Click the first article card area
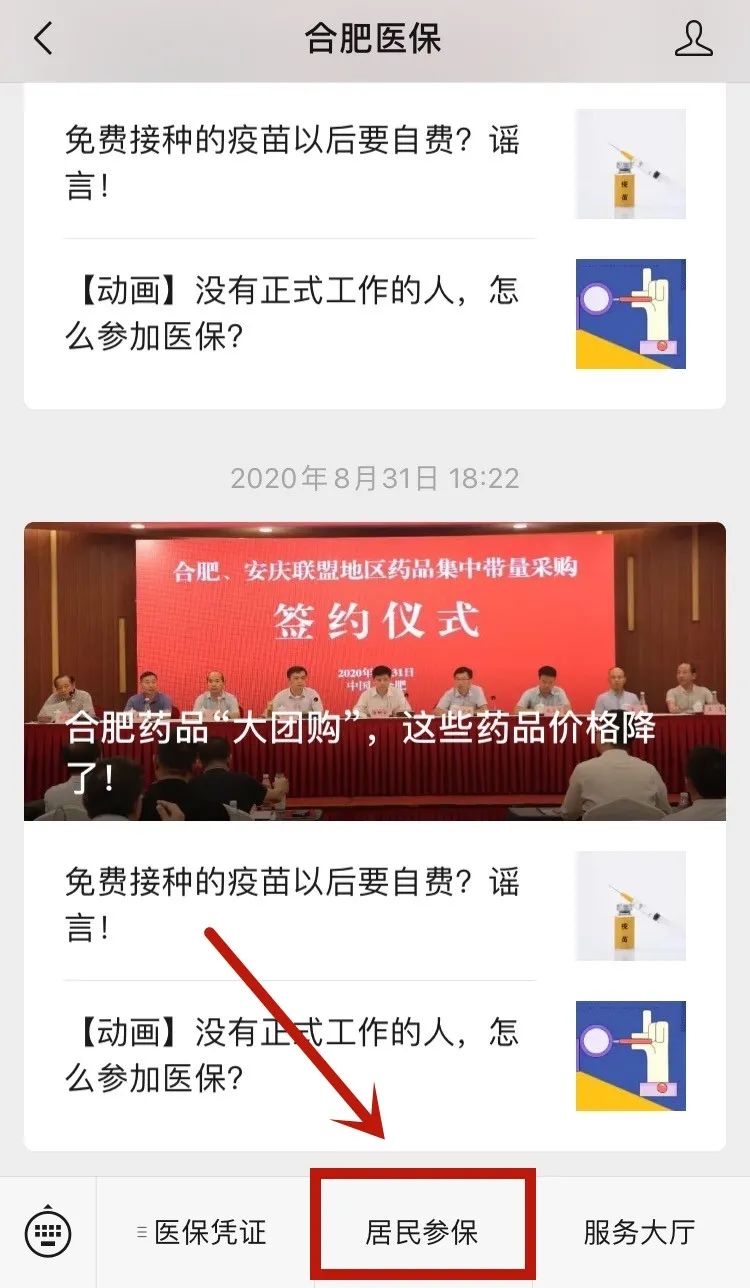This screenshot has height=1288, width=750. pyautogui.click(x=375, y=240)
